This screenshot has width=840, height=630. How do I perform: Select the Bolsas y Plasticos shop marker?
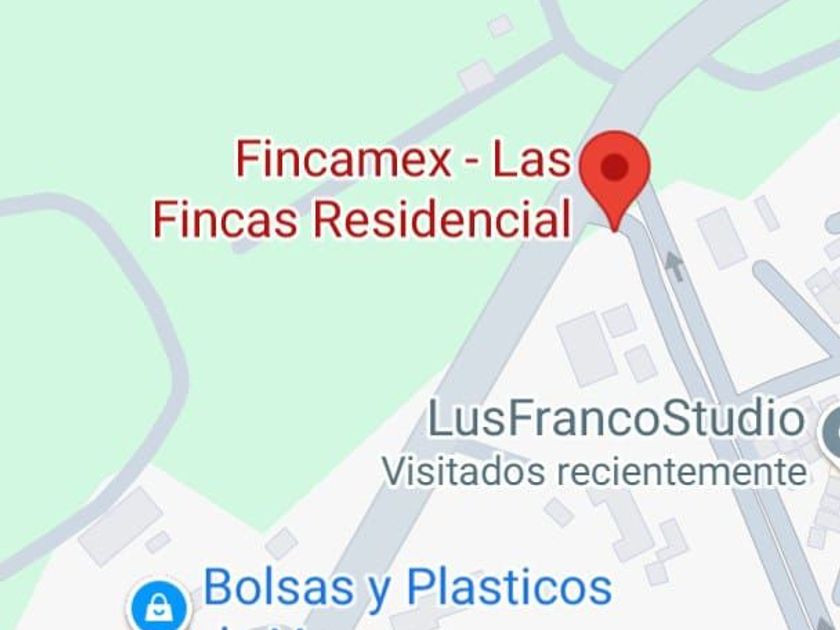pos(159,606)
